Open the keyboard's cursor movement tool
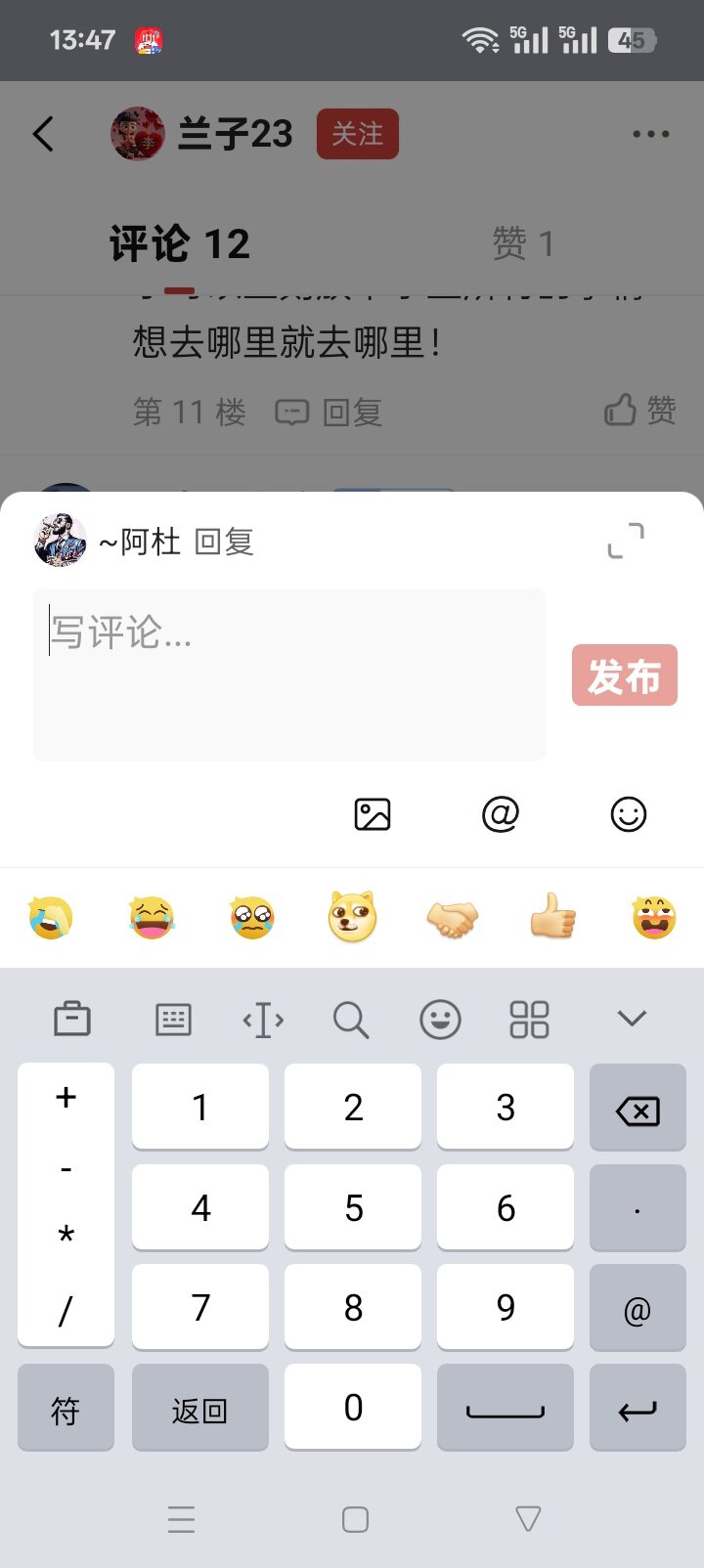This screenshot has width=704, height=1568. coord(263,1020)
